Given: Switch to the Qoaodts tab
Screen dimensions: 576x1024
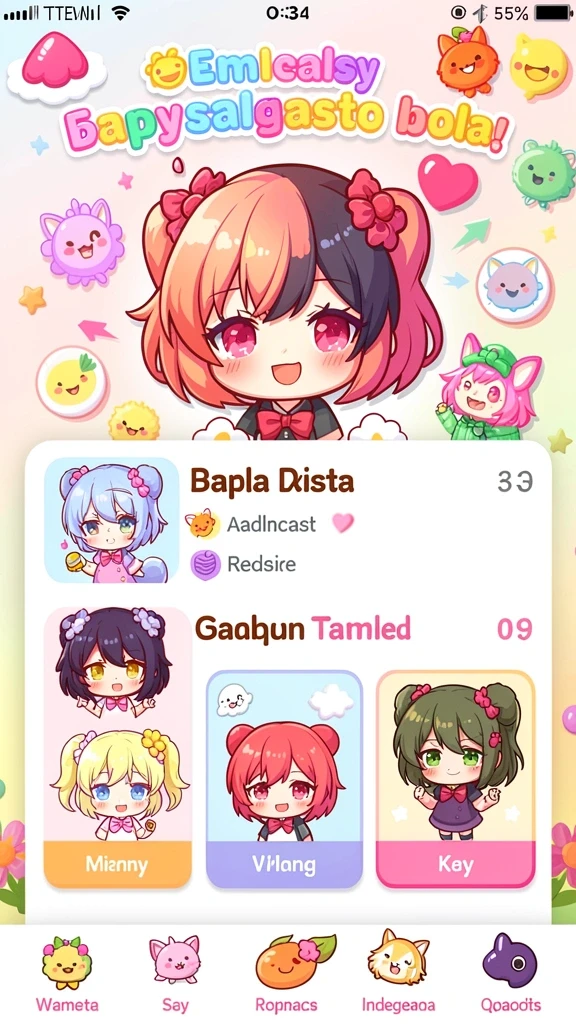Looking at the screenshot, I should pos(510,974).
